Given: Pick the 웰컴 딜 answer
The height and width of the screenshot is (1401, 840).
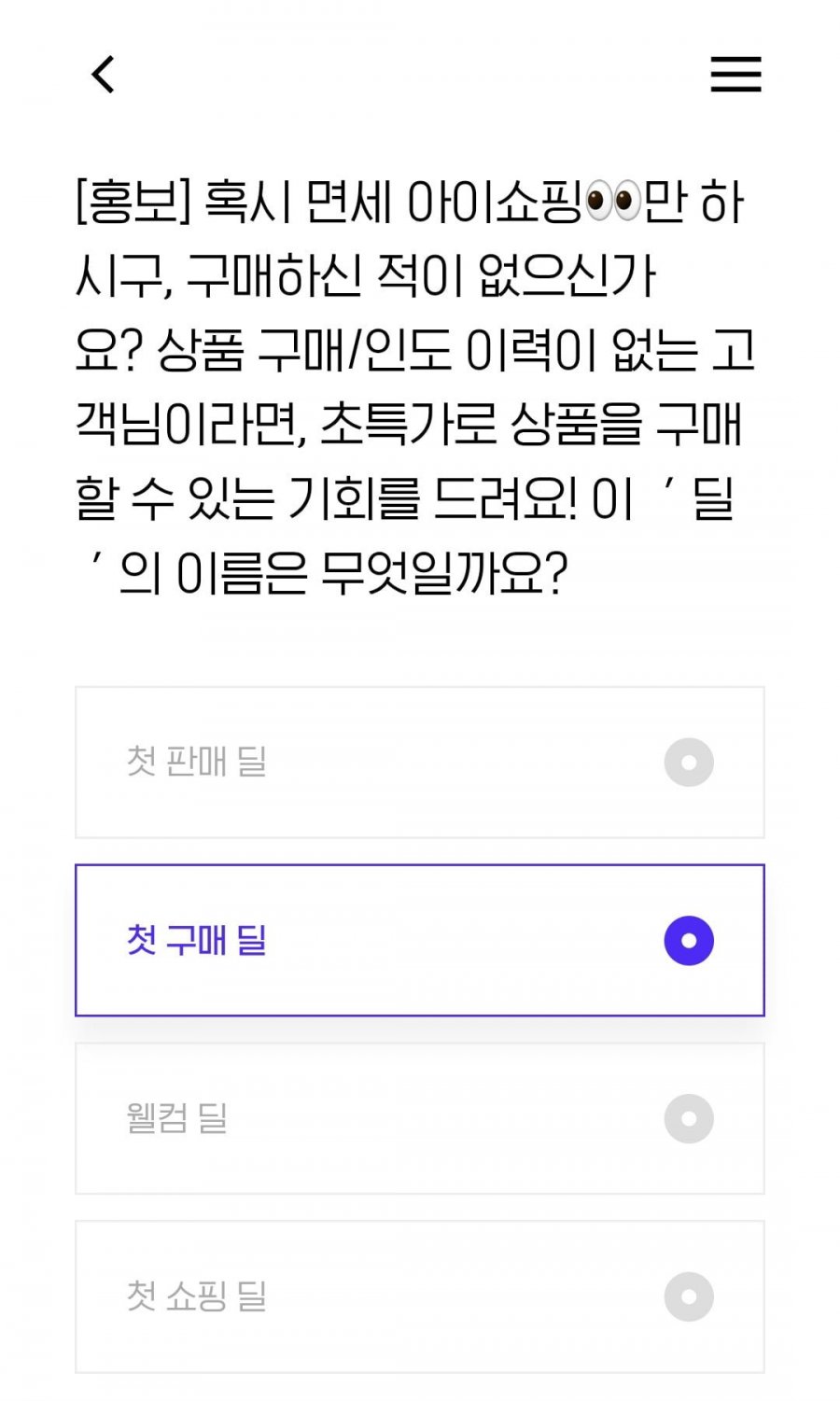Looking at the screenshot, I should [419, 1118].
